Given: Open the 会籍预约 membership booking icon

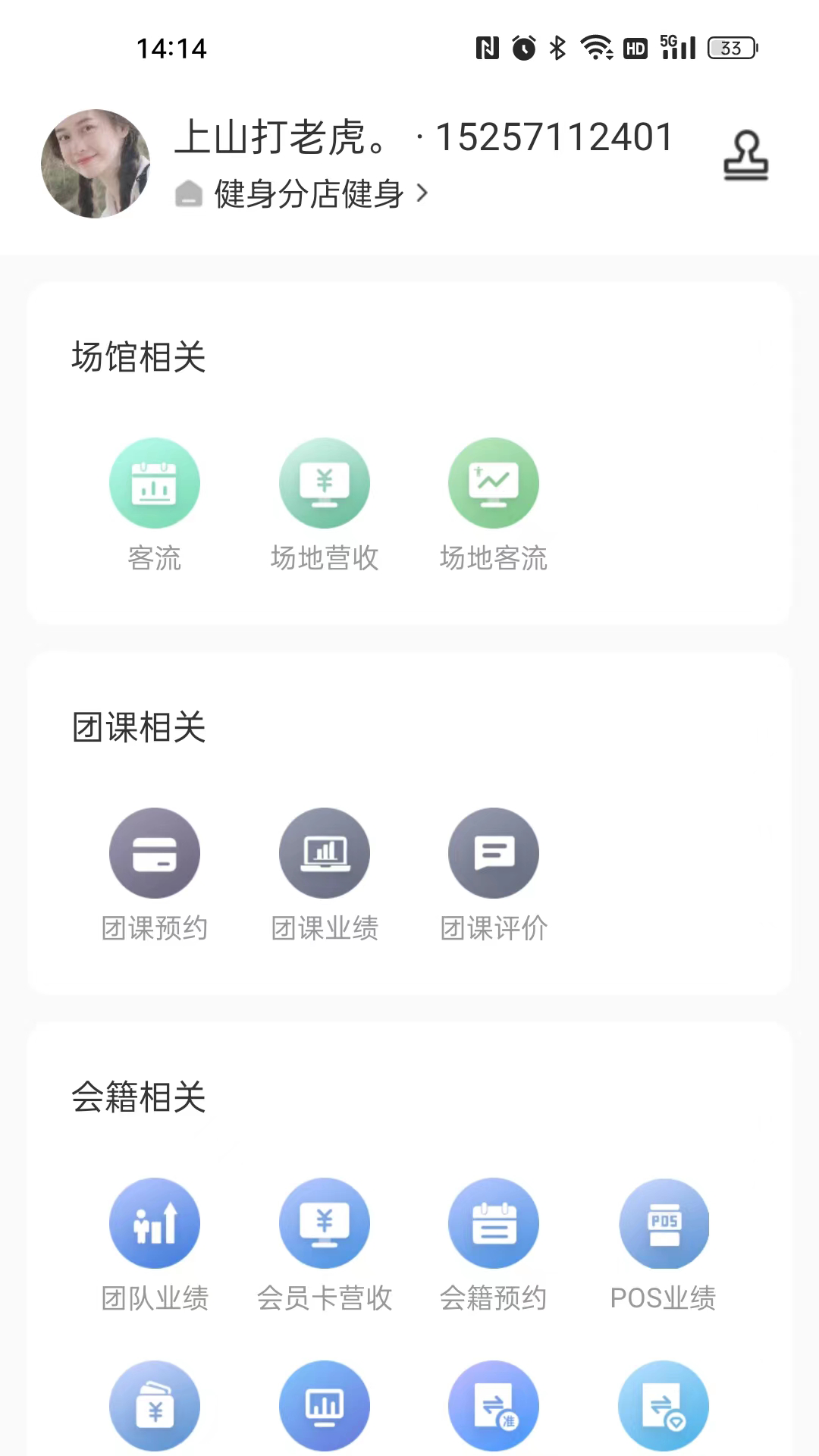Looking at the screenshot, I should click(493, 1222).
